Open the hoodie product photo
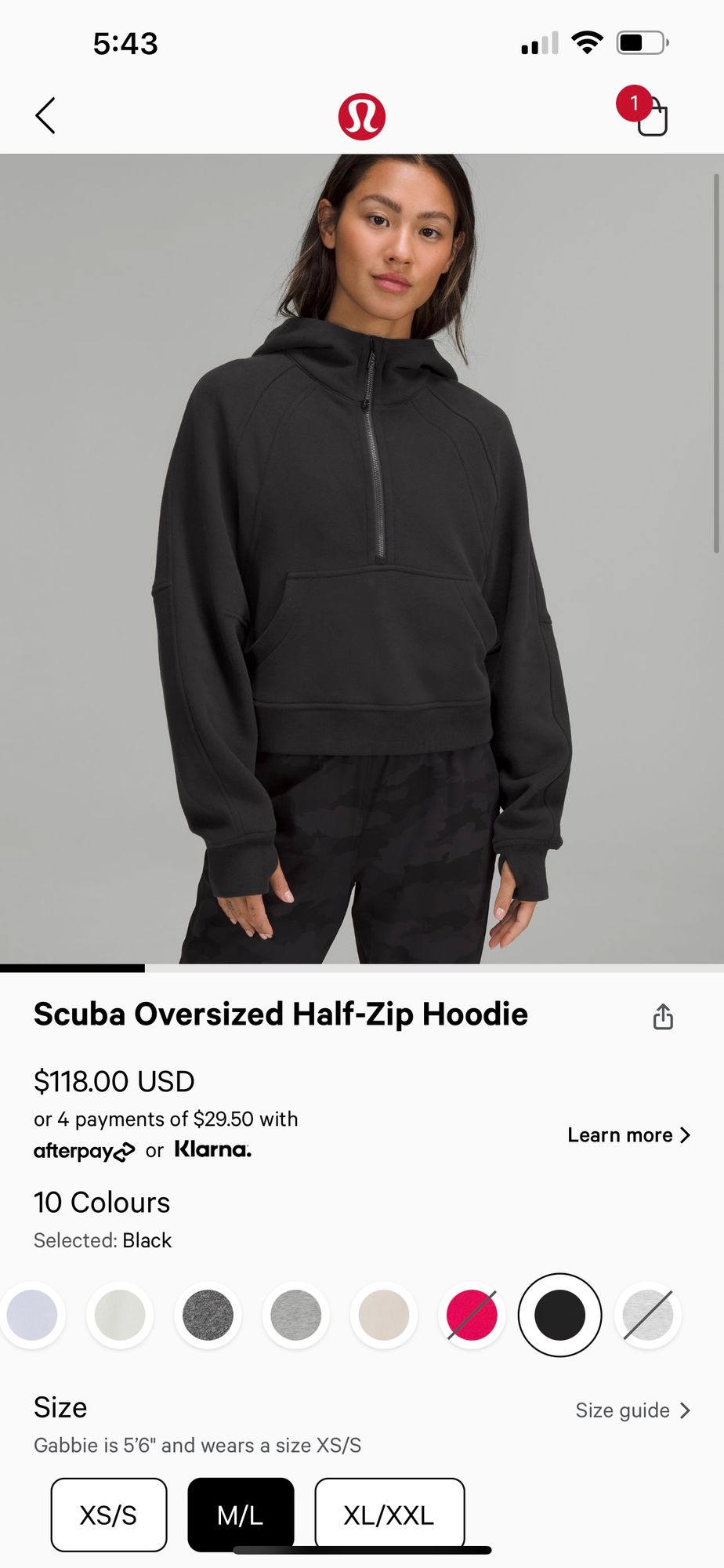Image resolution: width=724 pixels, height=1568 pixels. (360, 558)
